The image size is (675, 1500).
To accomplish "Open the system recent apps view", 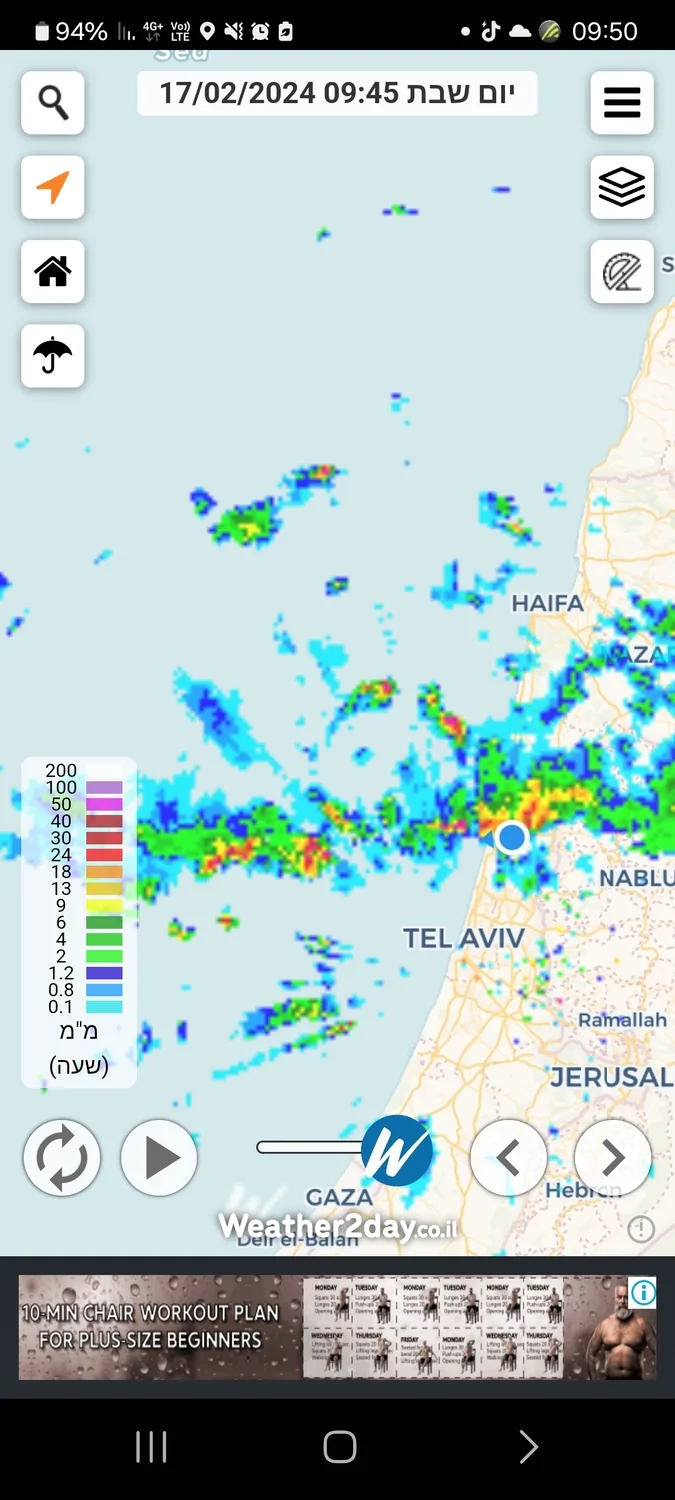I will point(151,1446).
